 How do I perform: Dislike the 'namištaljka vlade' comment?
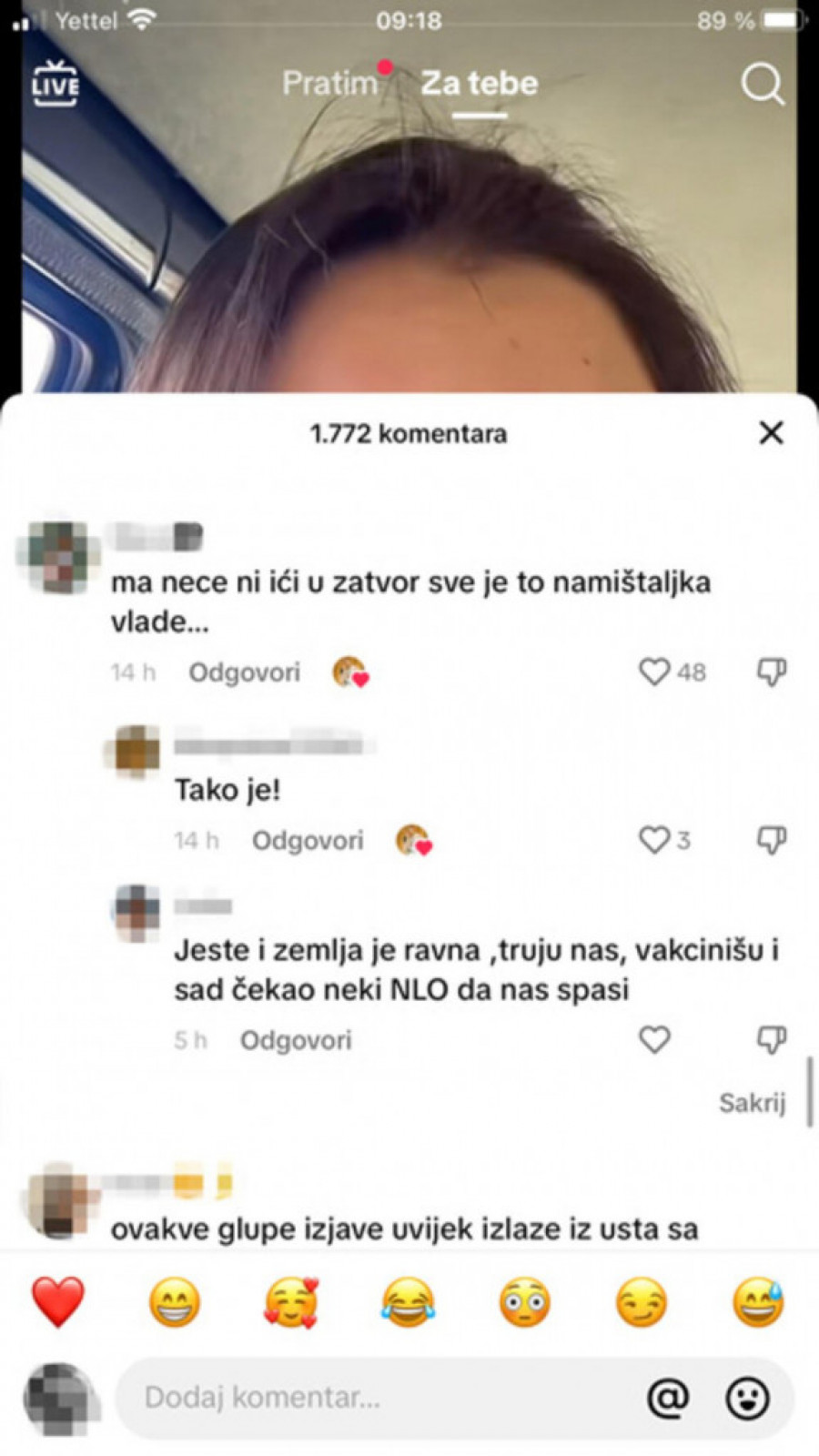click(772, 672)
